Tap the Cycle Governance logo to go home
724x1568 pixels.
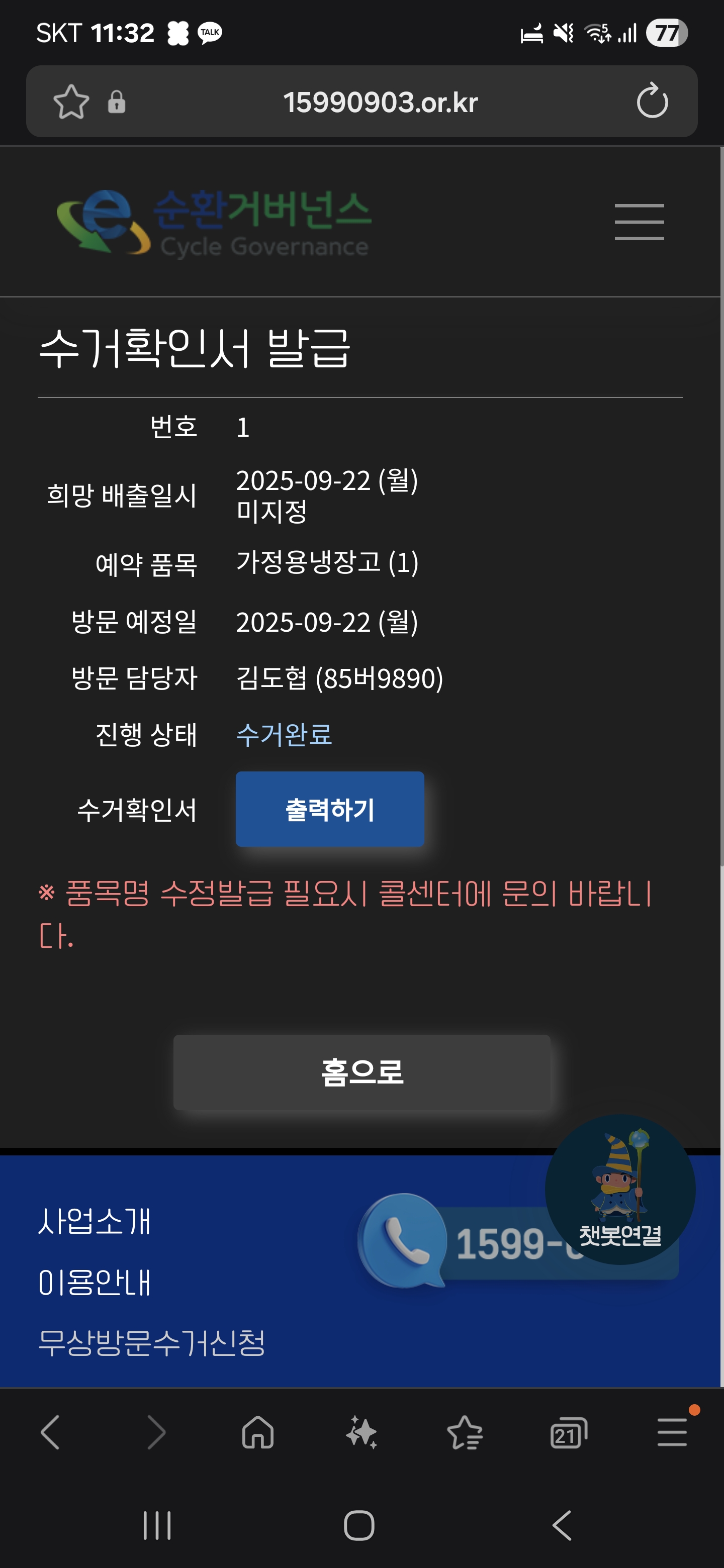213,222
